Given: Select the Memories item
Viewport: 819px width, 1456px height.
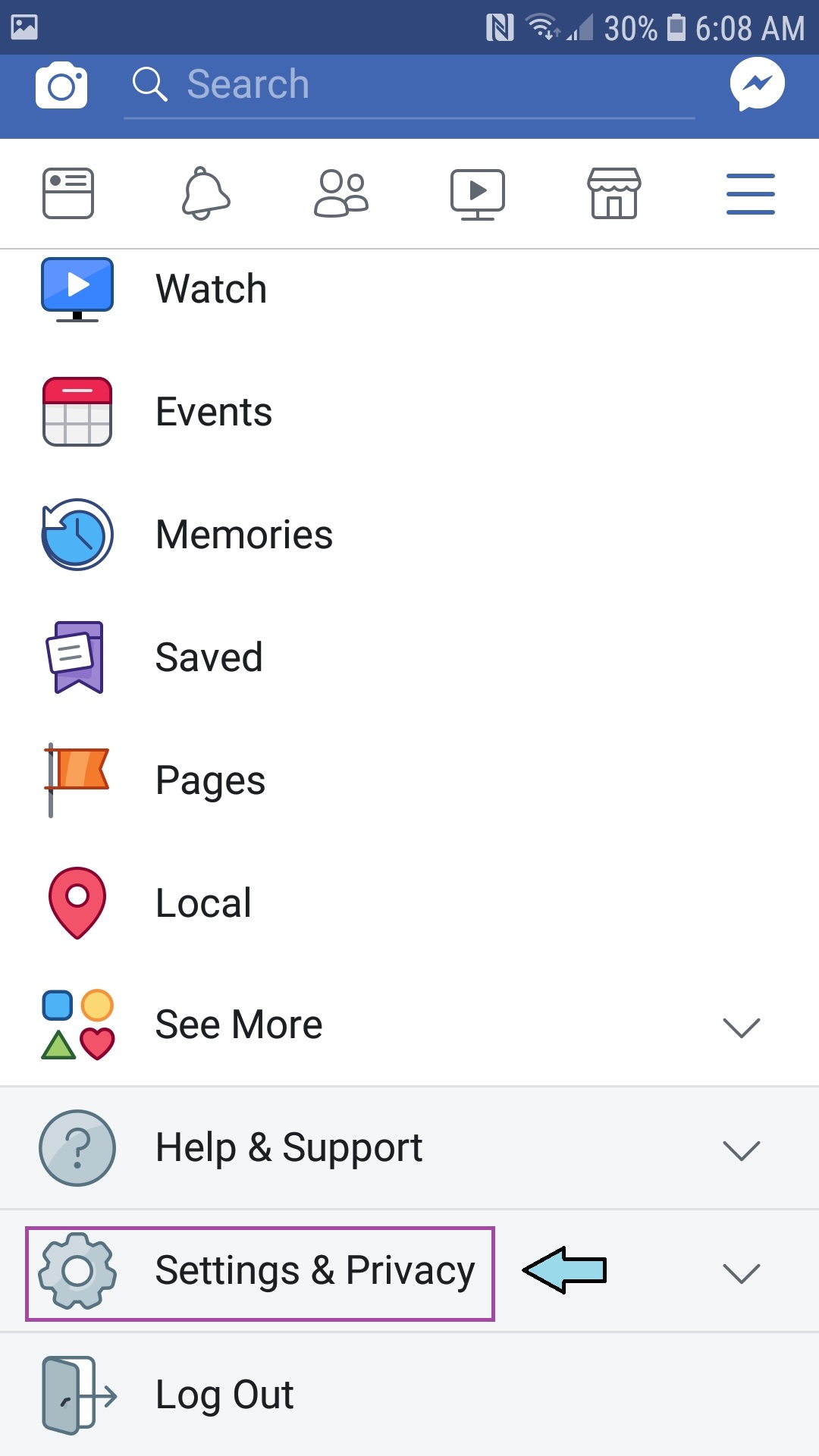Looking at the screenshot, I should pyautogui.click(x=243, y=534).
